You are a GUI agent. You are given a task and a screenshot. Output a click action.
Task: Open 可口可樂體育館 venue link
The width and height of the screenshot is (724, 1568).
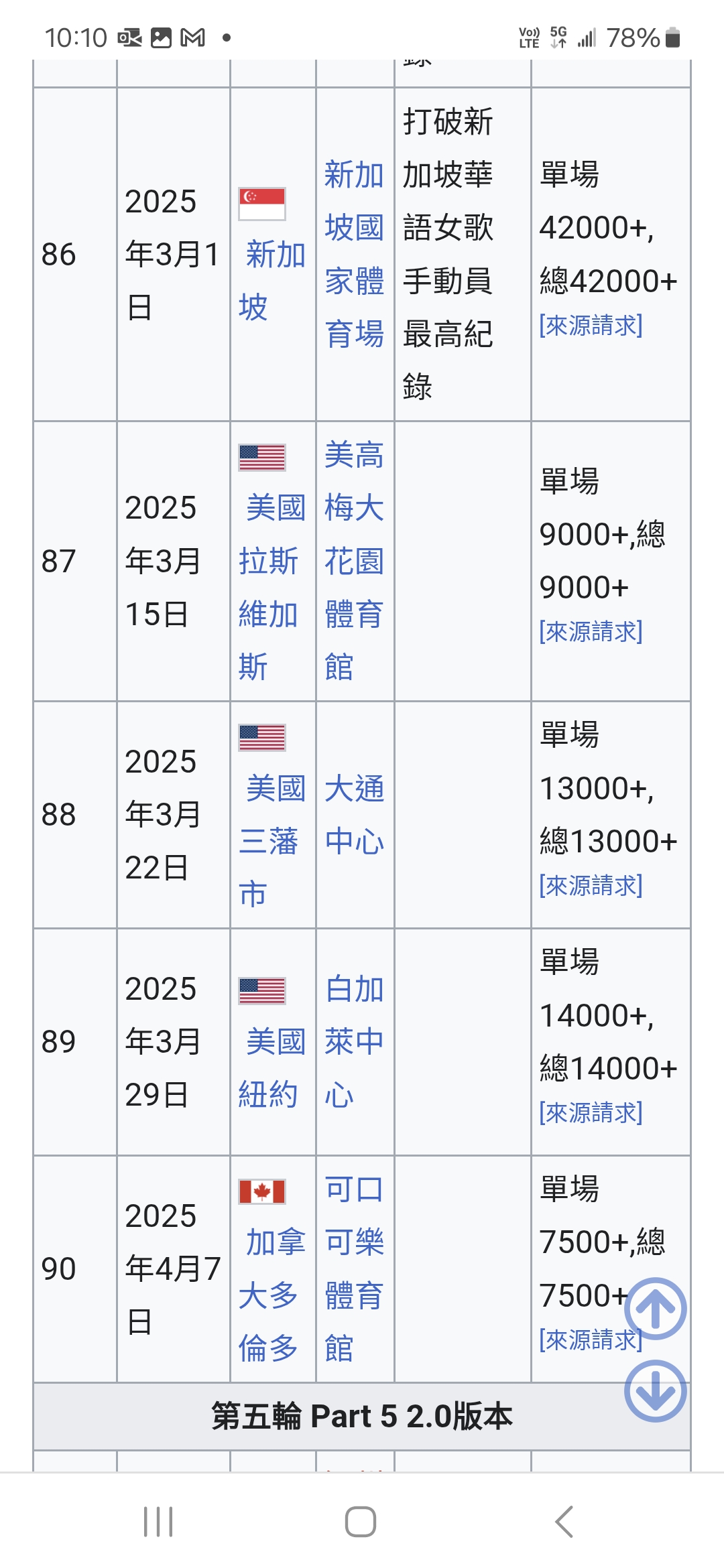(354, 1268)
